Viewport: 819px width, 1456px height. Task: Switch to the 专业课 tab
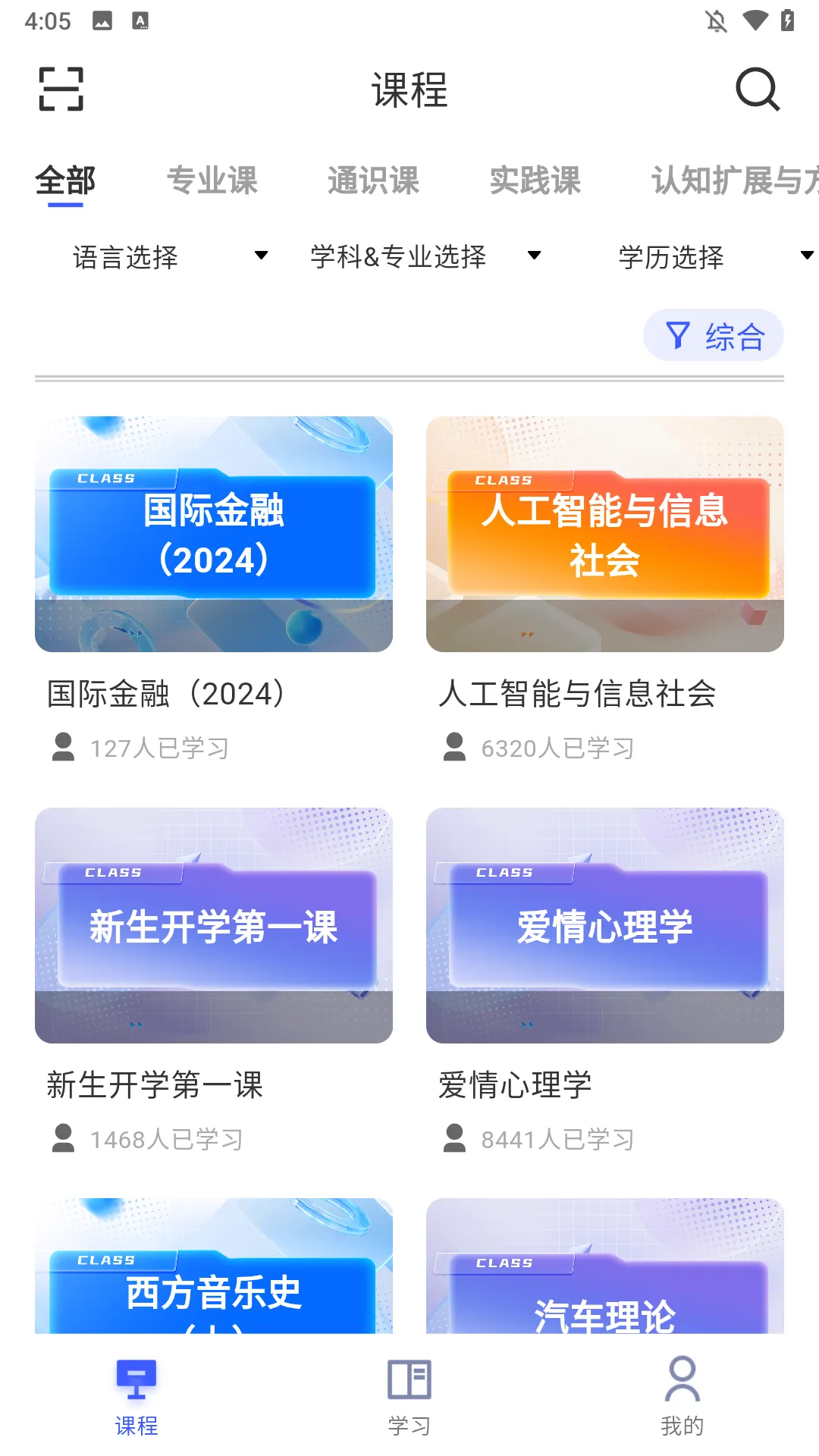213,180
